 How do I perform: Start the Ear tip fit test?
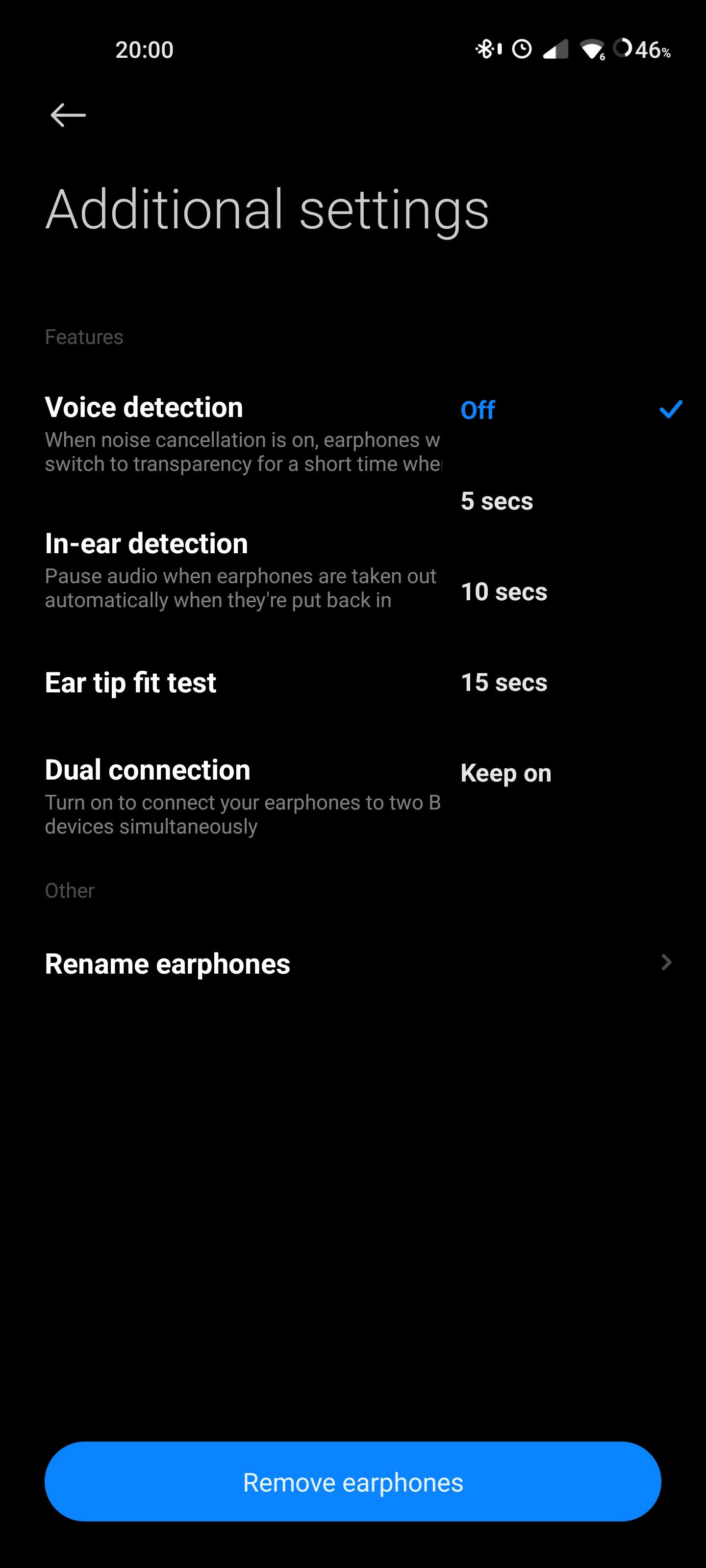click(130, 683)
